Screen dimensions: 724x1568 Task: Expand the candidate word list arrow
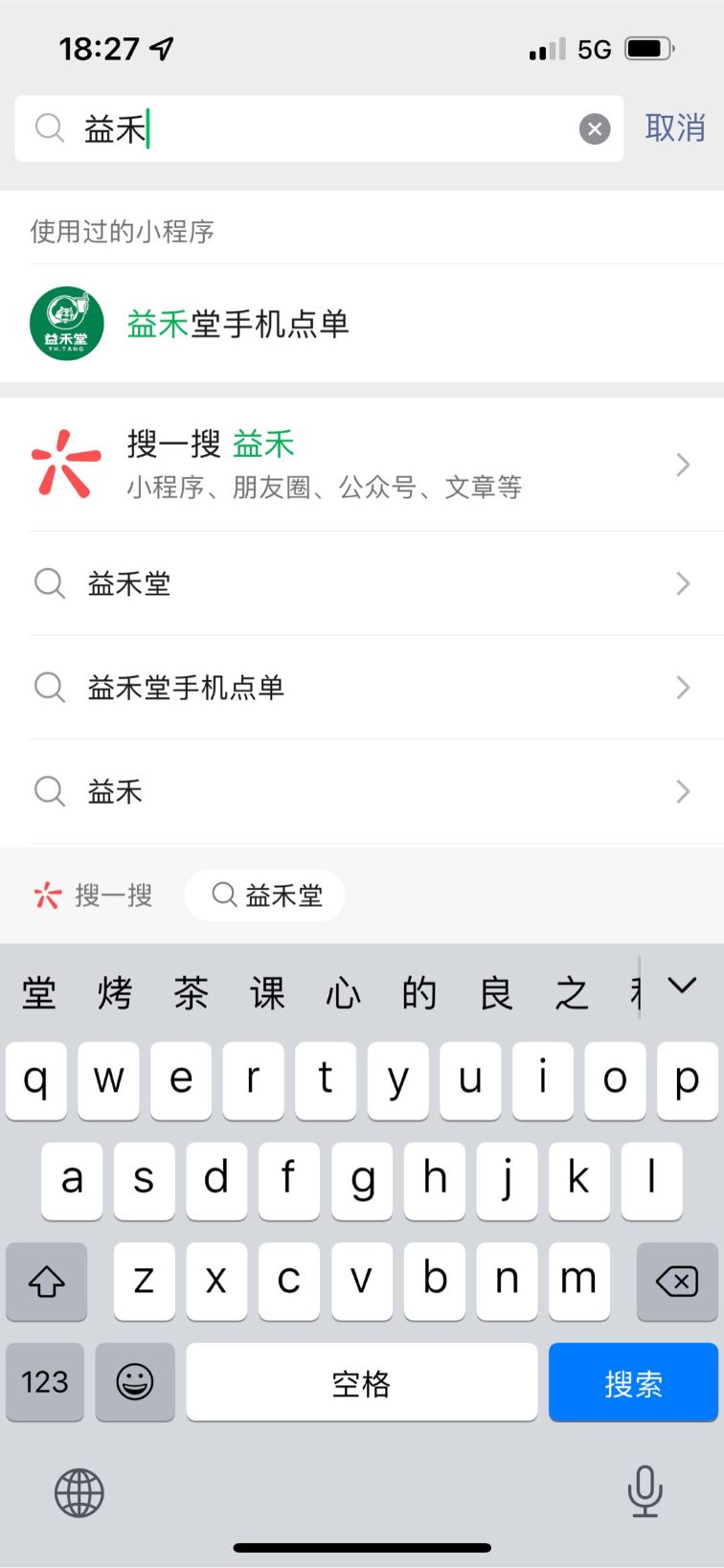(x=682, y=986)
